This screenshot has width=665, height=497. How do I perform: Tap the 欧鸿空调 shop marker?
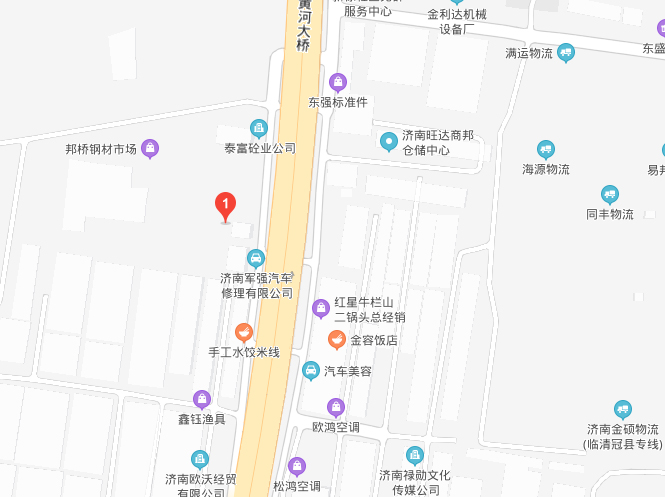335,407
